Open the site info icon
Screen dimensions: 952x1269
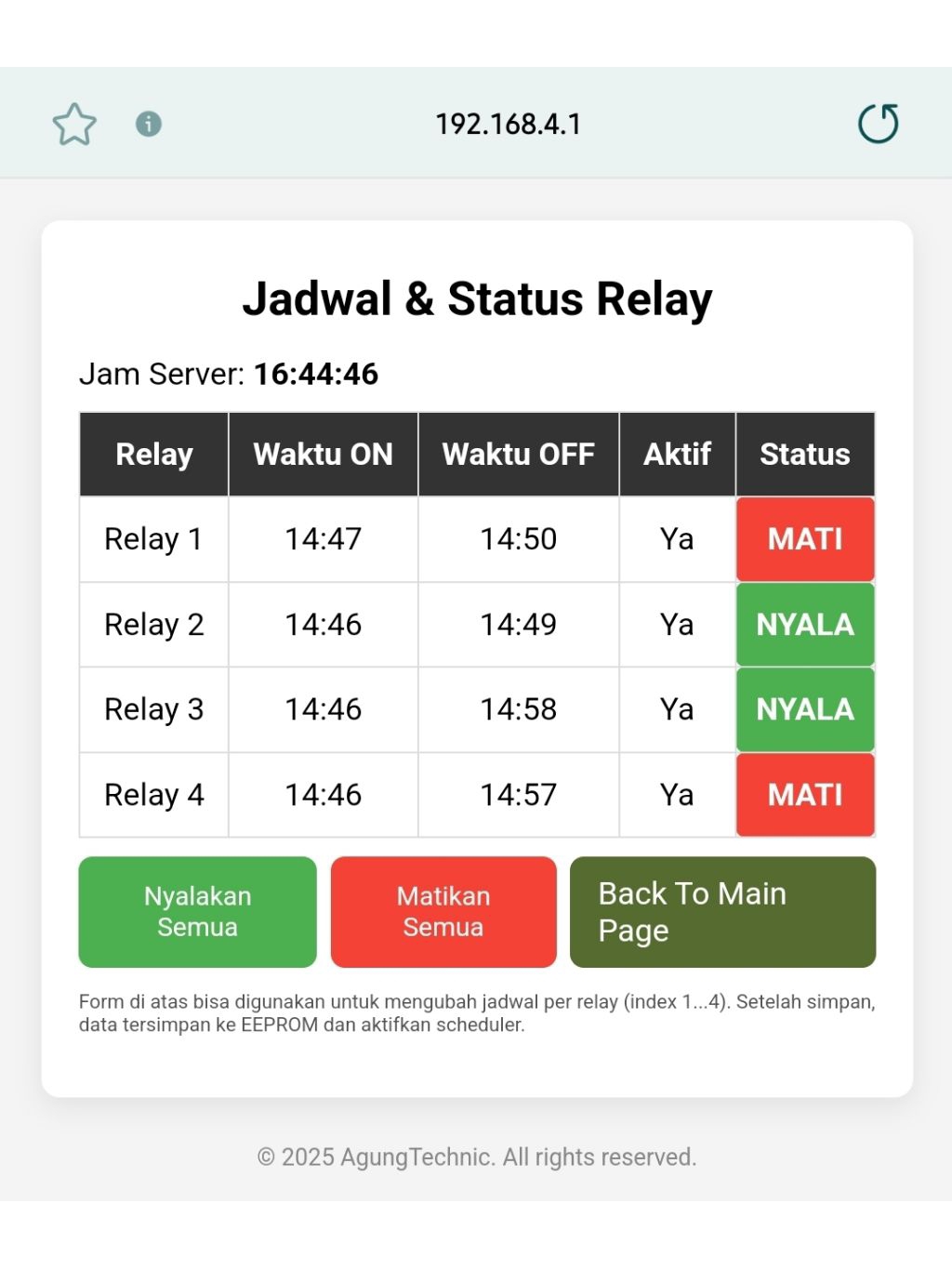(149, 124)
